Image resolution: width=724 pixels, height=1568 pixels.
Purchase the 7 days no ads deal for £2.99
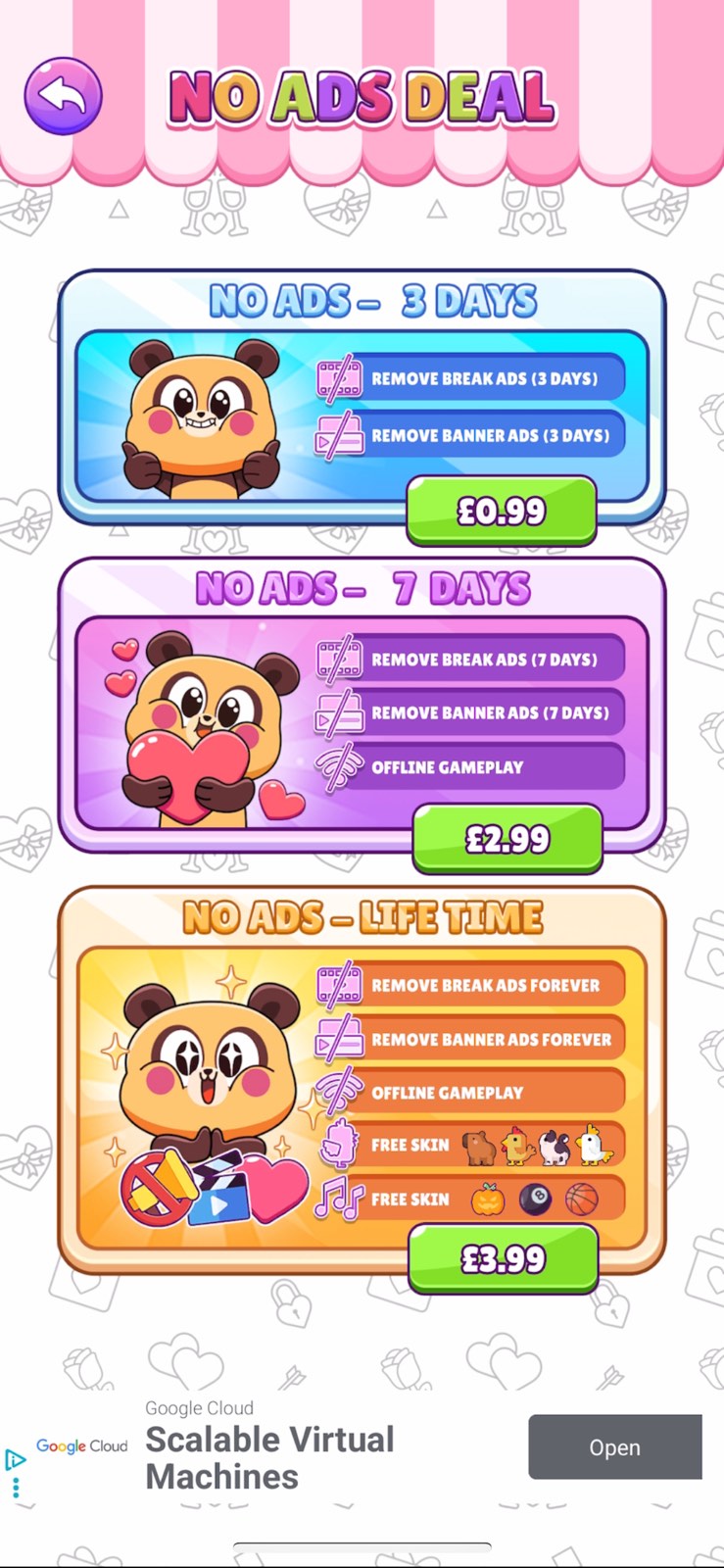507,839
